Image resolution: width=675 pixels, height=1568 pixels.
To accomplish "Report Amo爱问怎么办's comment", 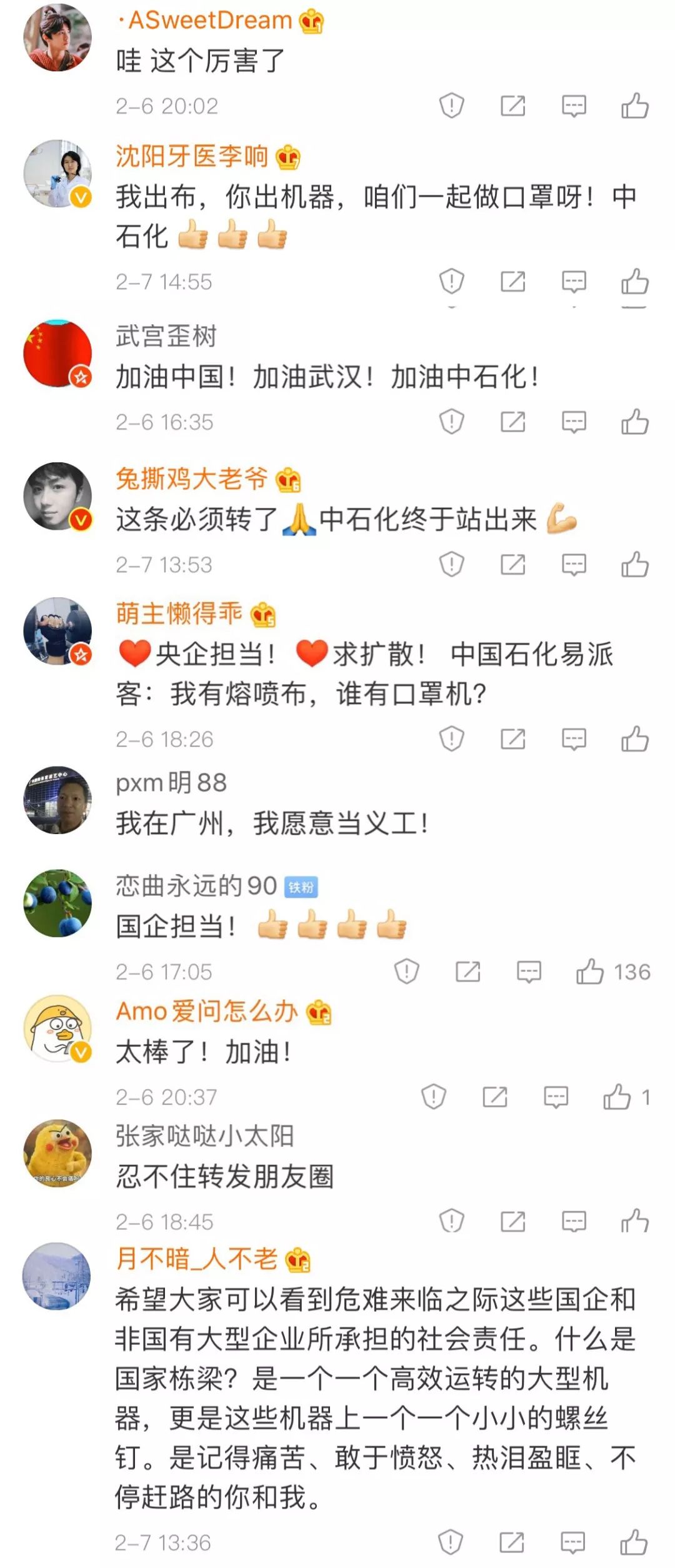I will pos(433,1097).
